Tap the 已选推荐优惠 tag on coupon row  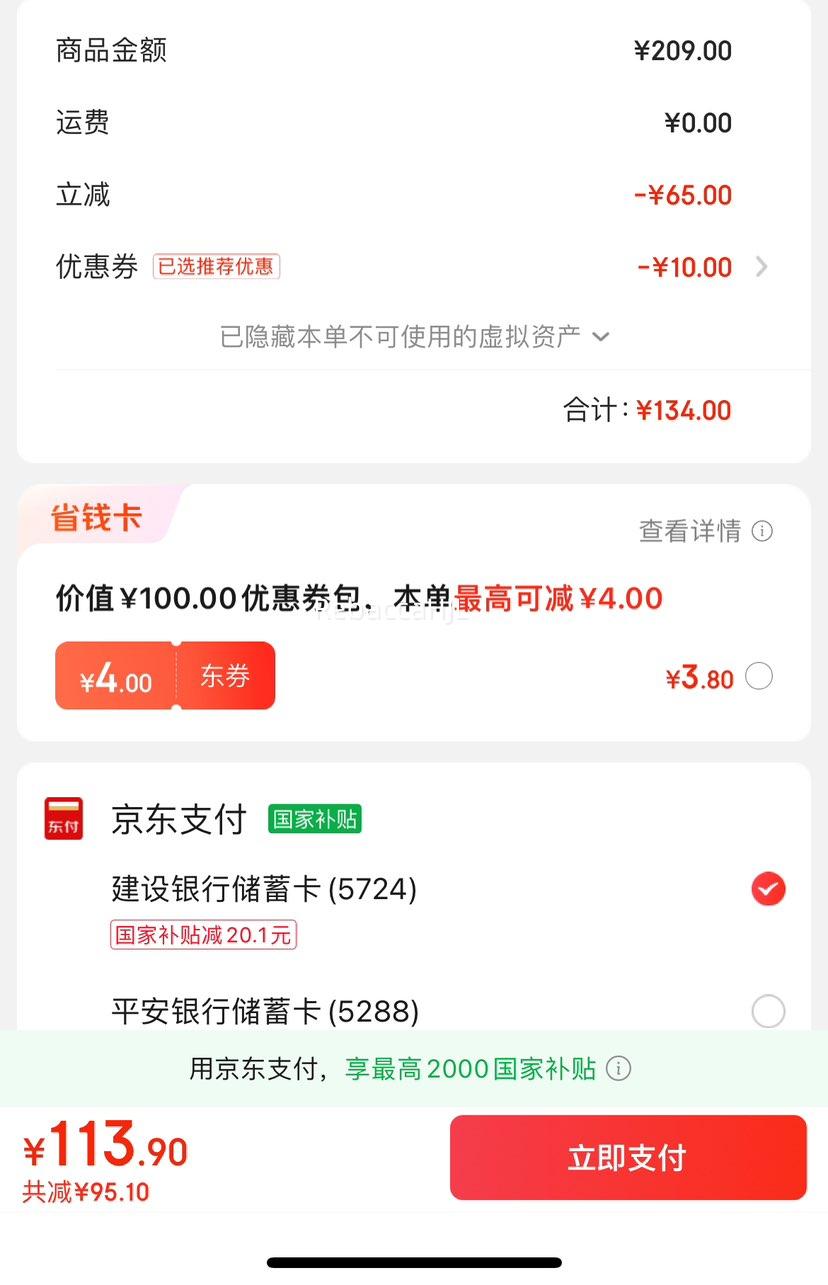(x=215, y=266)
